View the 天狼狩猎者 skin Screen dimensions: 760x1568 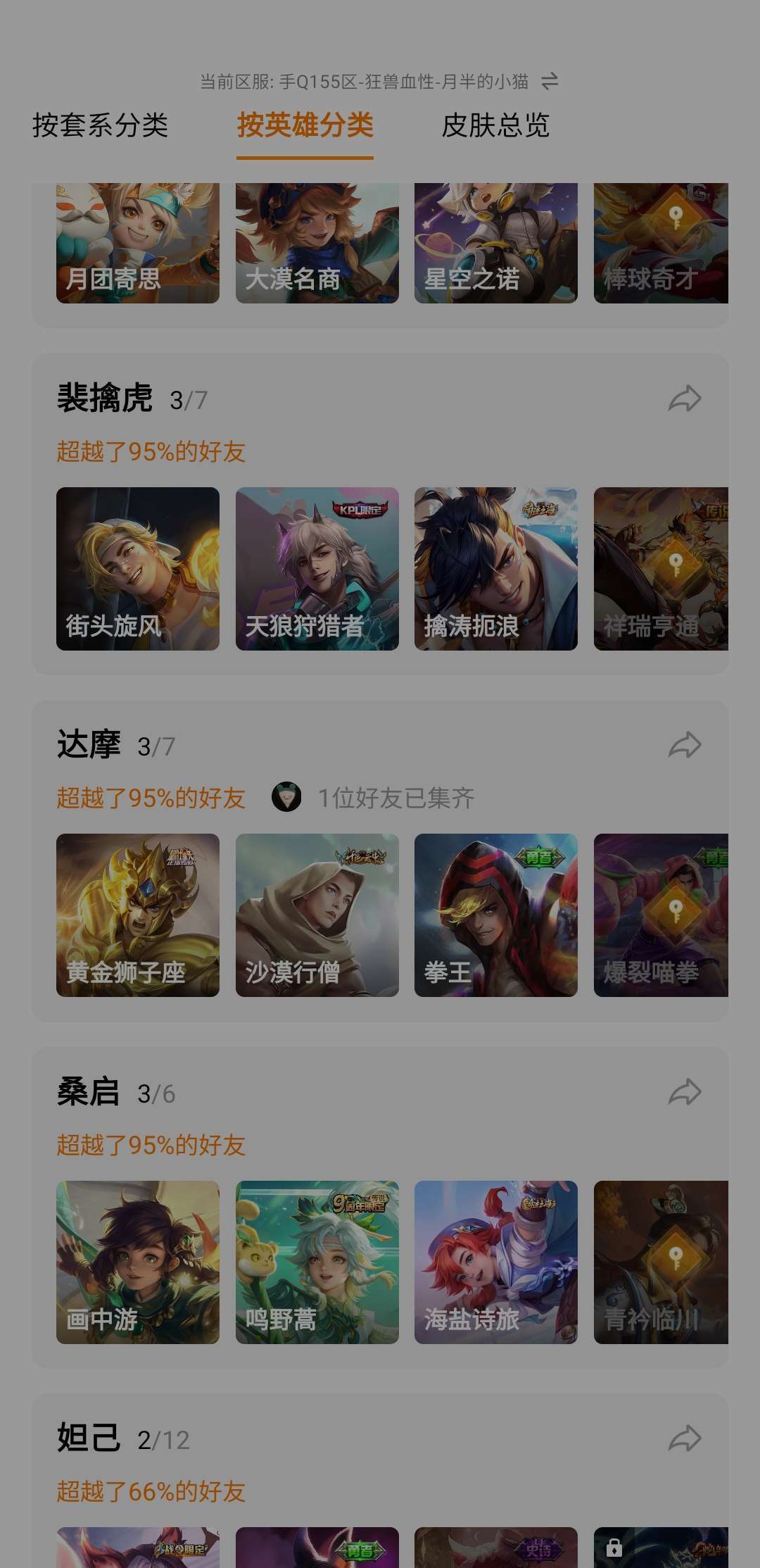[x=317, y=569]
